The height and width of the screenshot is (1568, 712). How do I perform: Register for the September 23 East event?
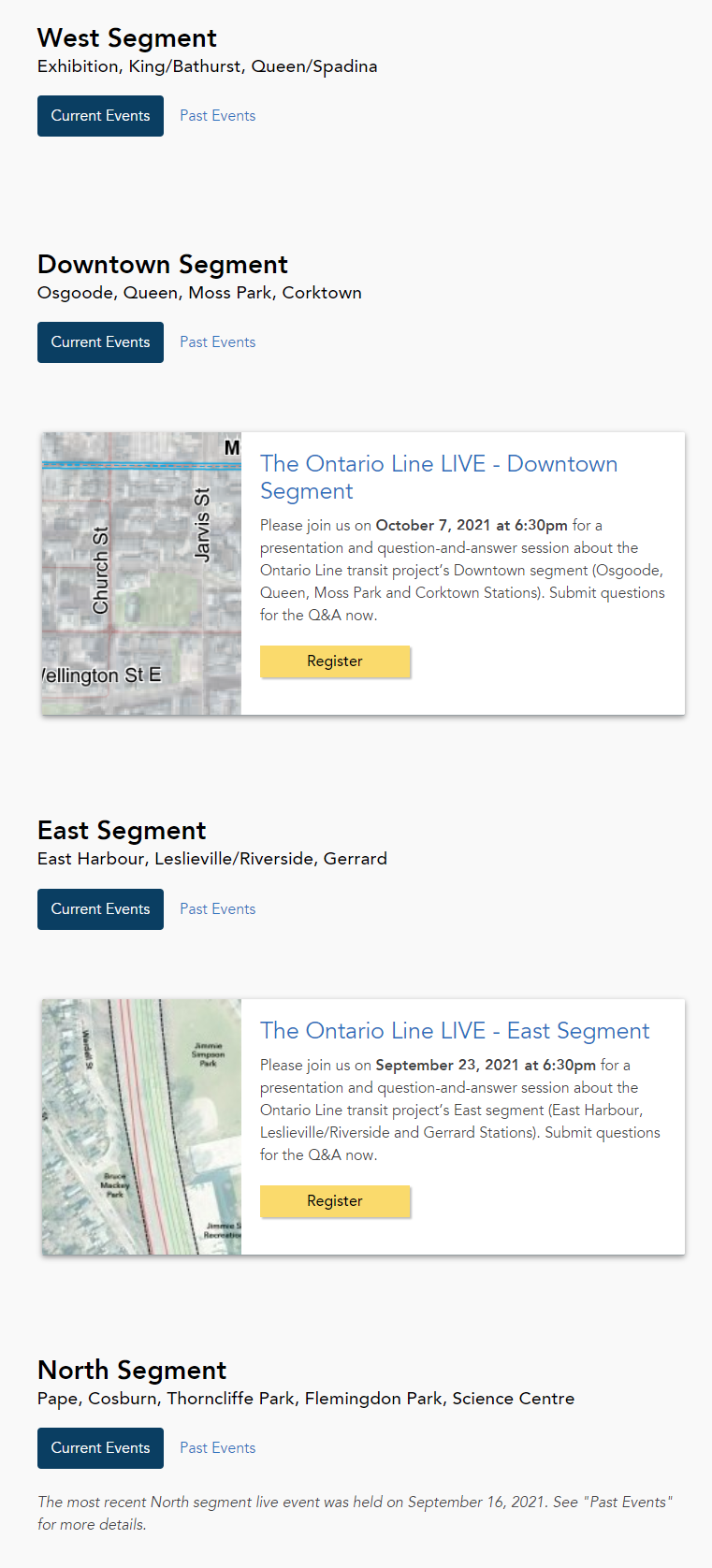pyautogui.click(x=334, y=1201)
